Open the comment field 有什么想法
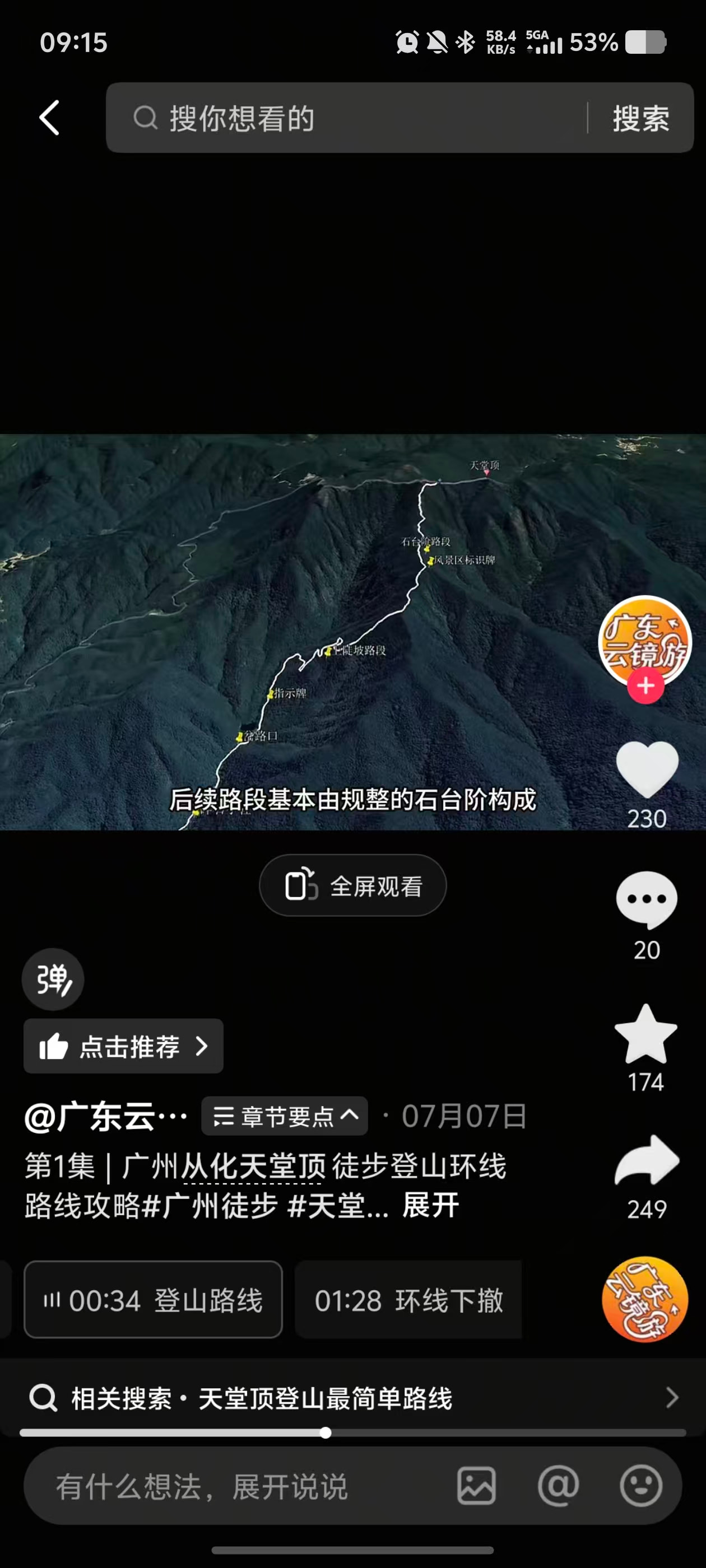Image resolution: width=706 pixels, height=1568 pixels. click(238, 1487)
